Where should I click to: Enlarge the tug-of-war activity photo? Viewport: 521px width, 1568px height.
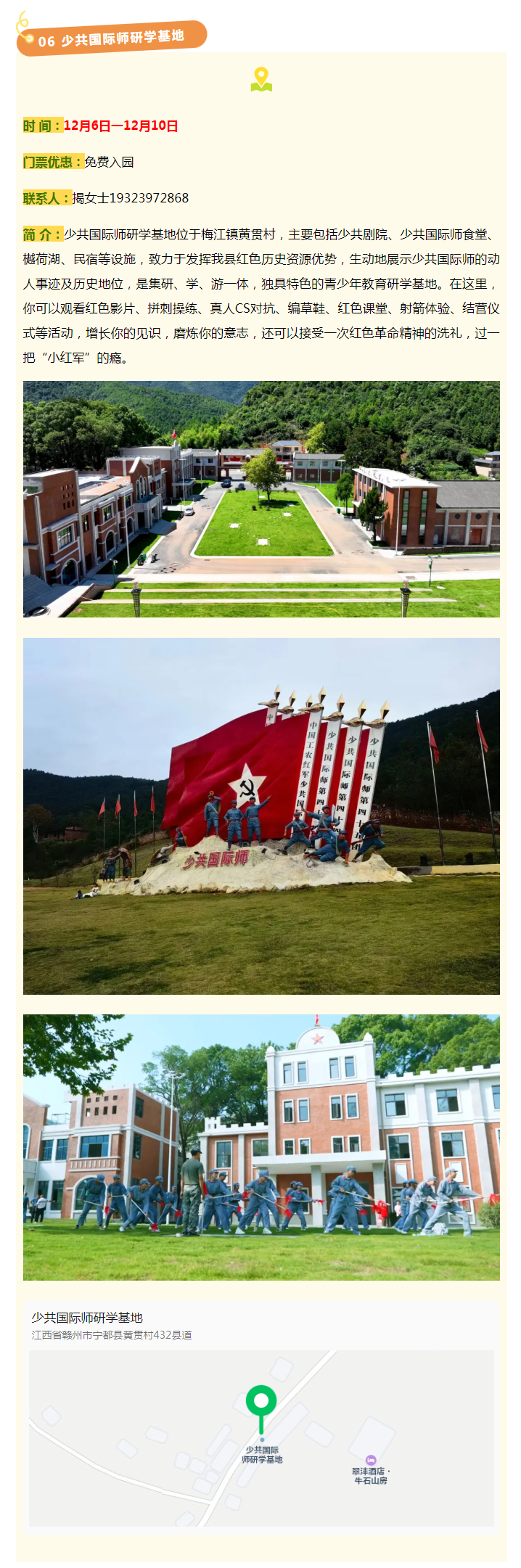[261, 1146]
